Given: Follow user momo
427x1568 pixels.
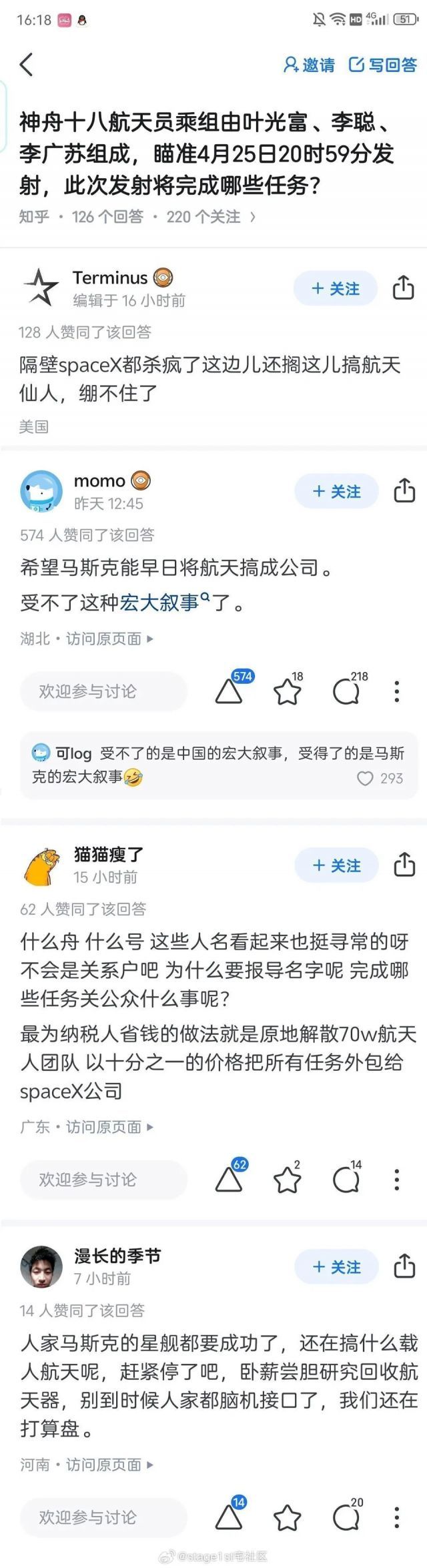Looking at the screenshot, I should pos(336,492).
